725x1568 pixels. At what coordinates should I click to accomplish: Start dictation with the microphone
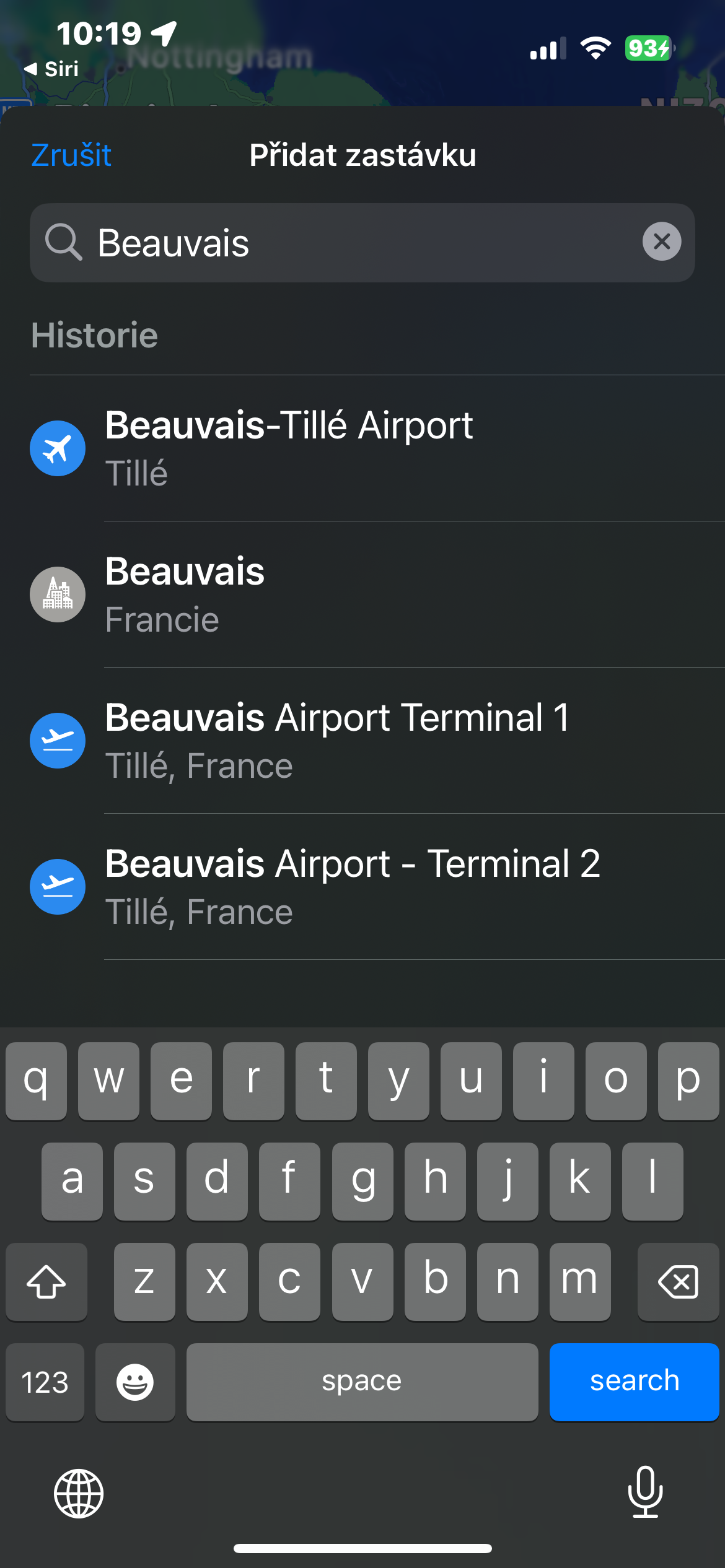(645, 1492)
